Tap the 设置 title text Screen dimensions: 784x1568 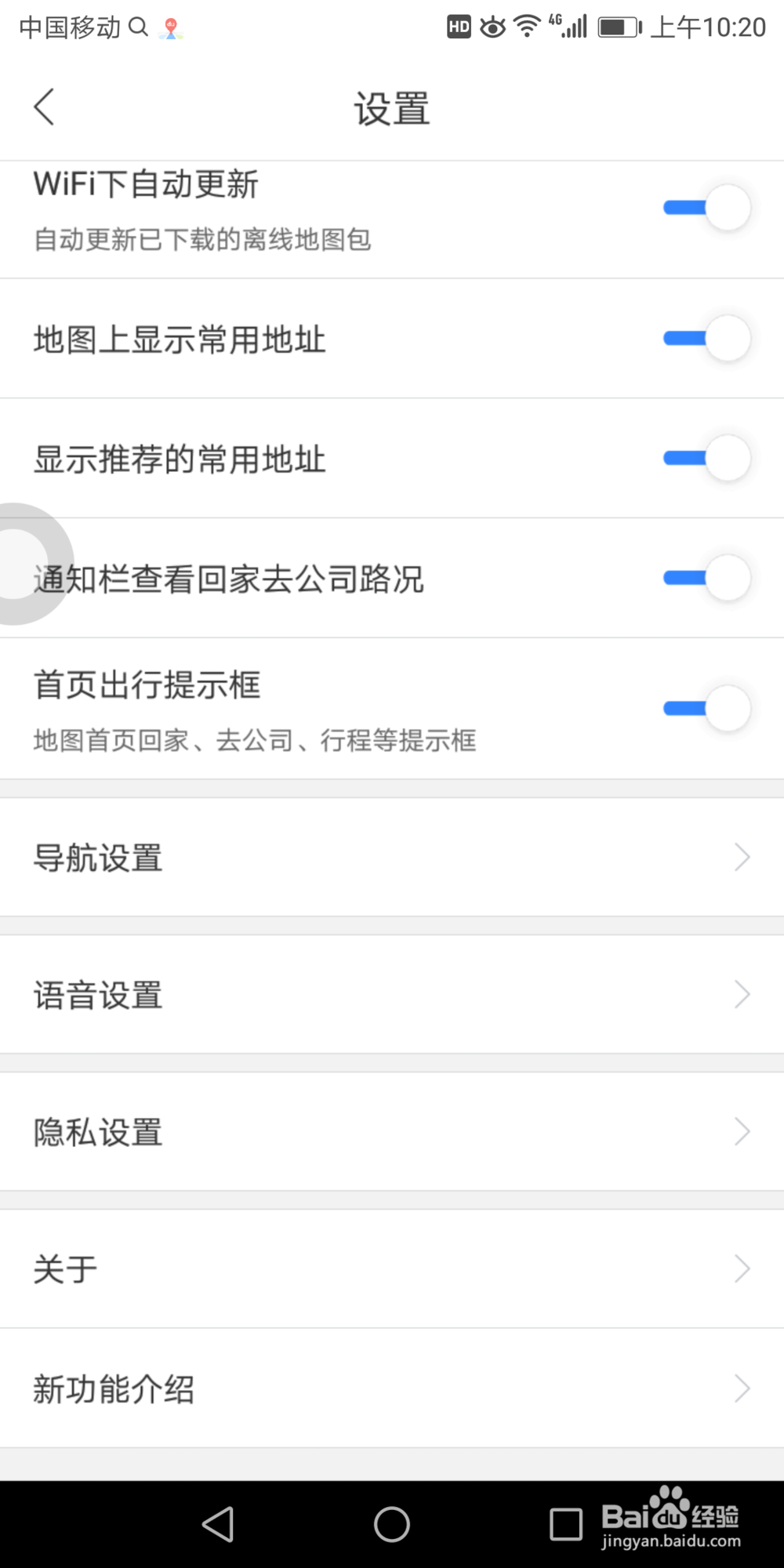[x=391, y=110]
